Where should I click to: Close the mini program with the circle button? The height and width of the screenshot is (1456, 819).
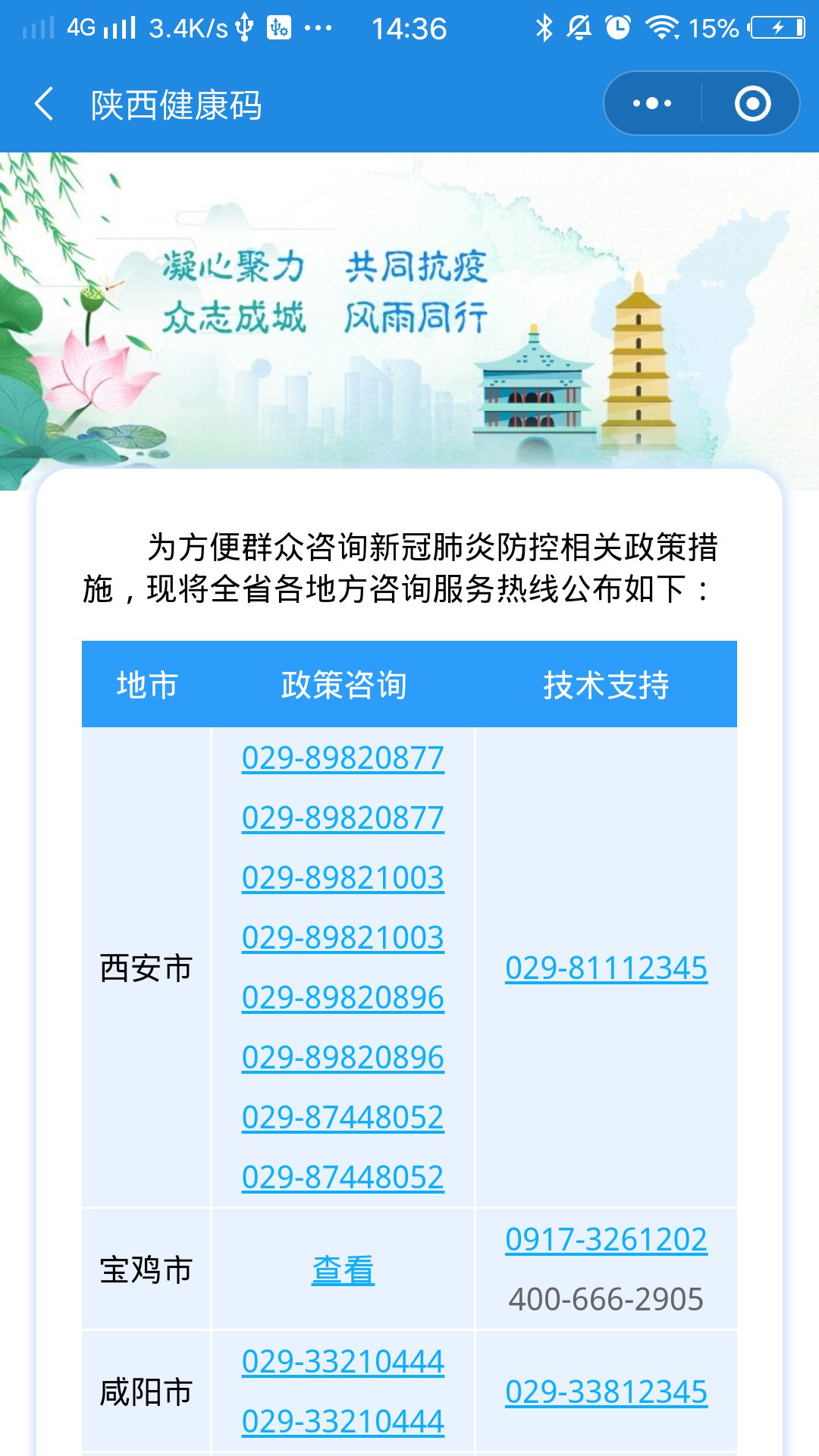pos(752,104)
